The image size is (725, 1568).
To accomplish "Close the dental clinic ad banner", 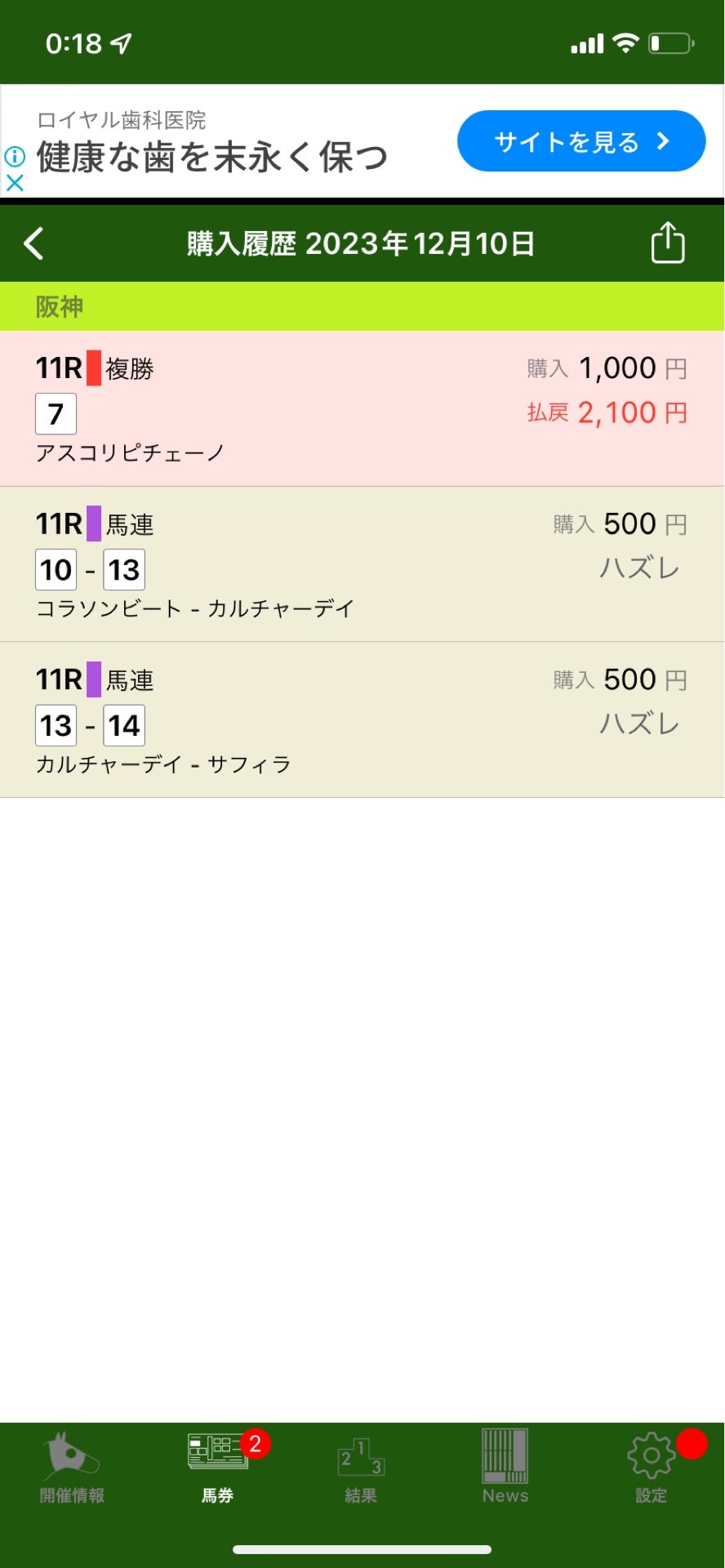I will click(15, 183).
